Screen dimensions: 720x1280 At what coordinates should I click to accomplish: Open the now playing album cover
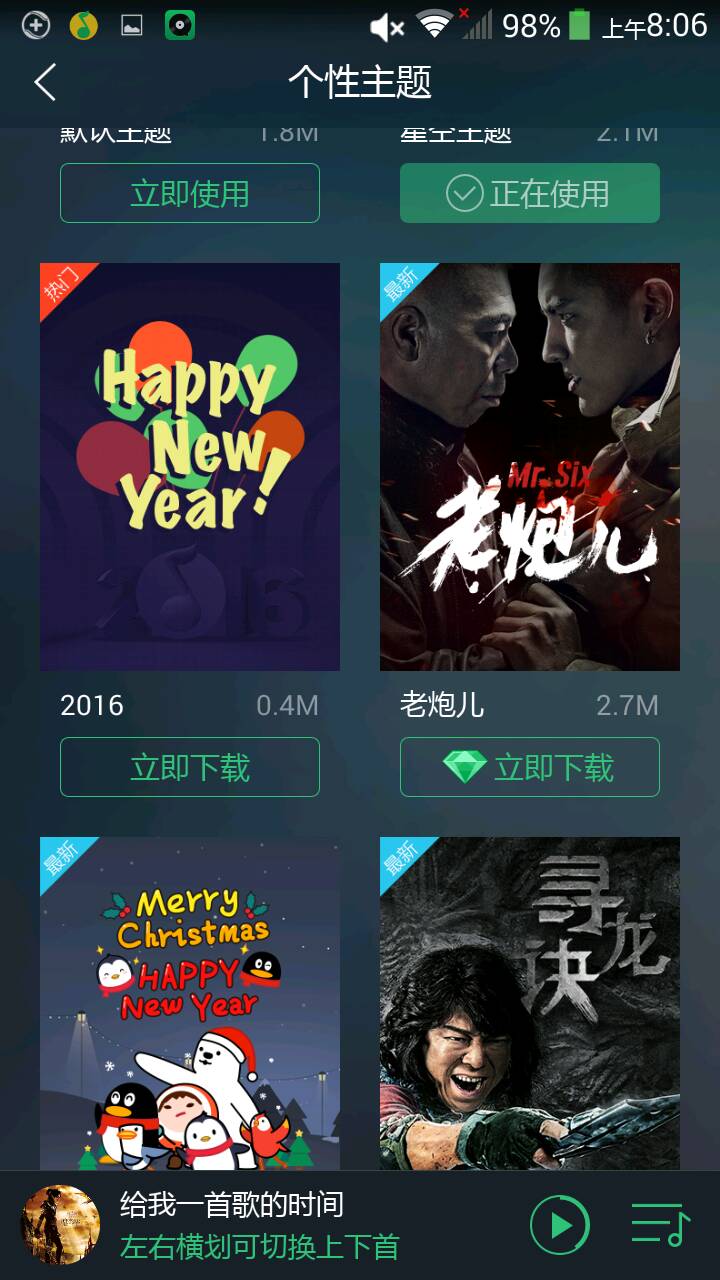(x=61, y=1225)
